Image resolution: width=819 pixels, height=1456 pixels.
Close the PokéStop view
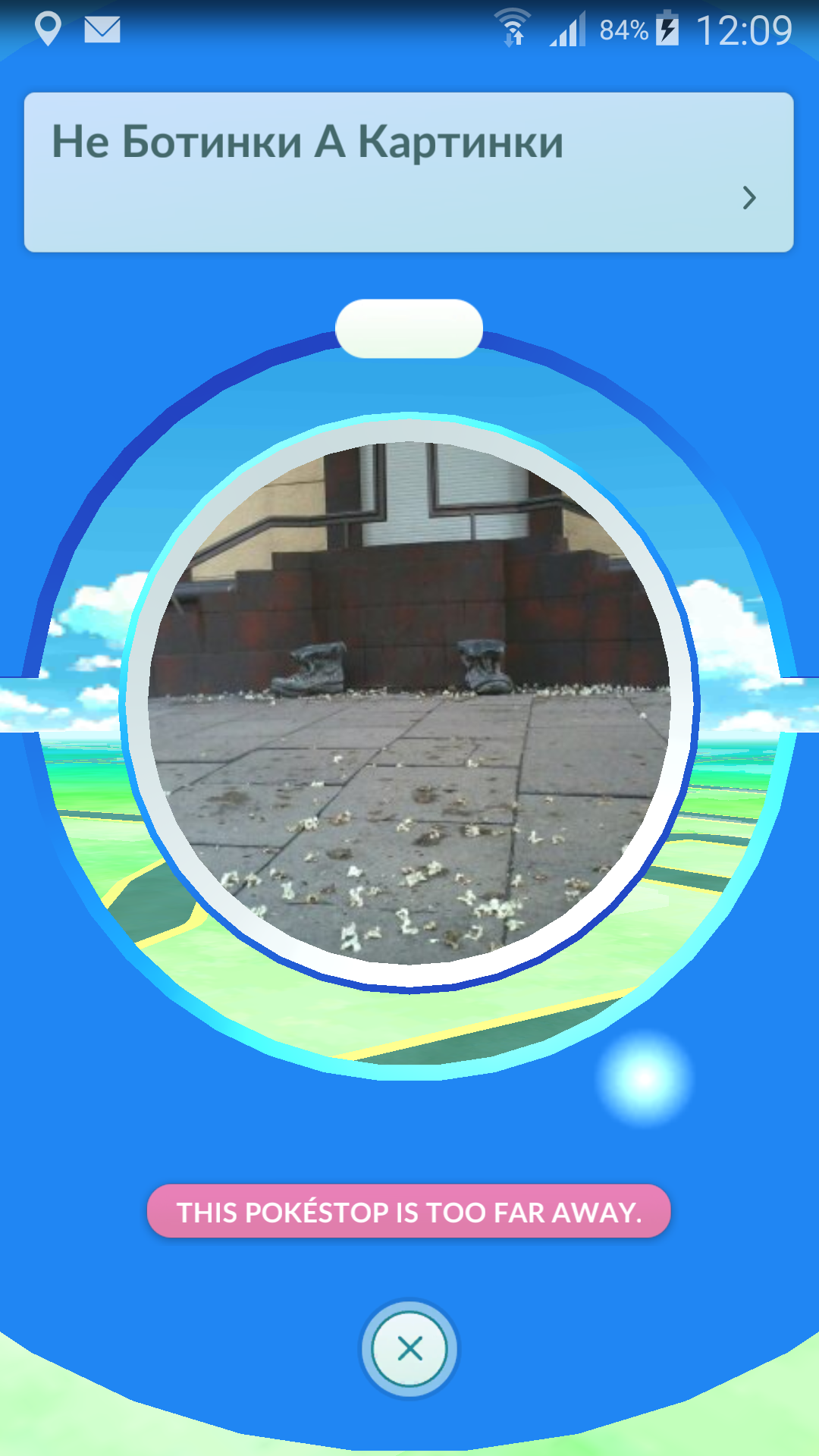pos(409,1349)
